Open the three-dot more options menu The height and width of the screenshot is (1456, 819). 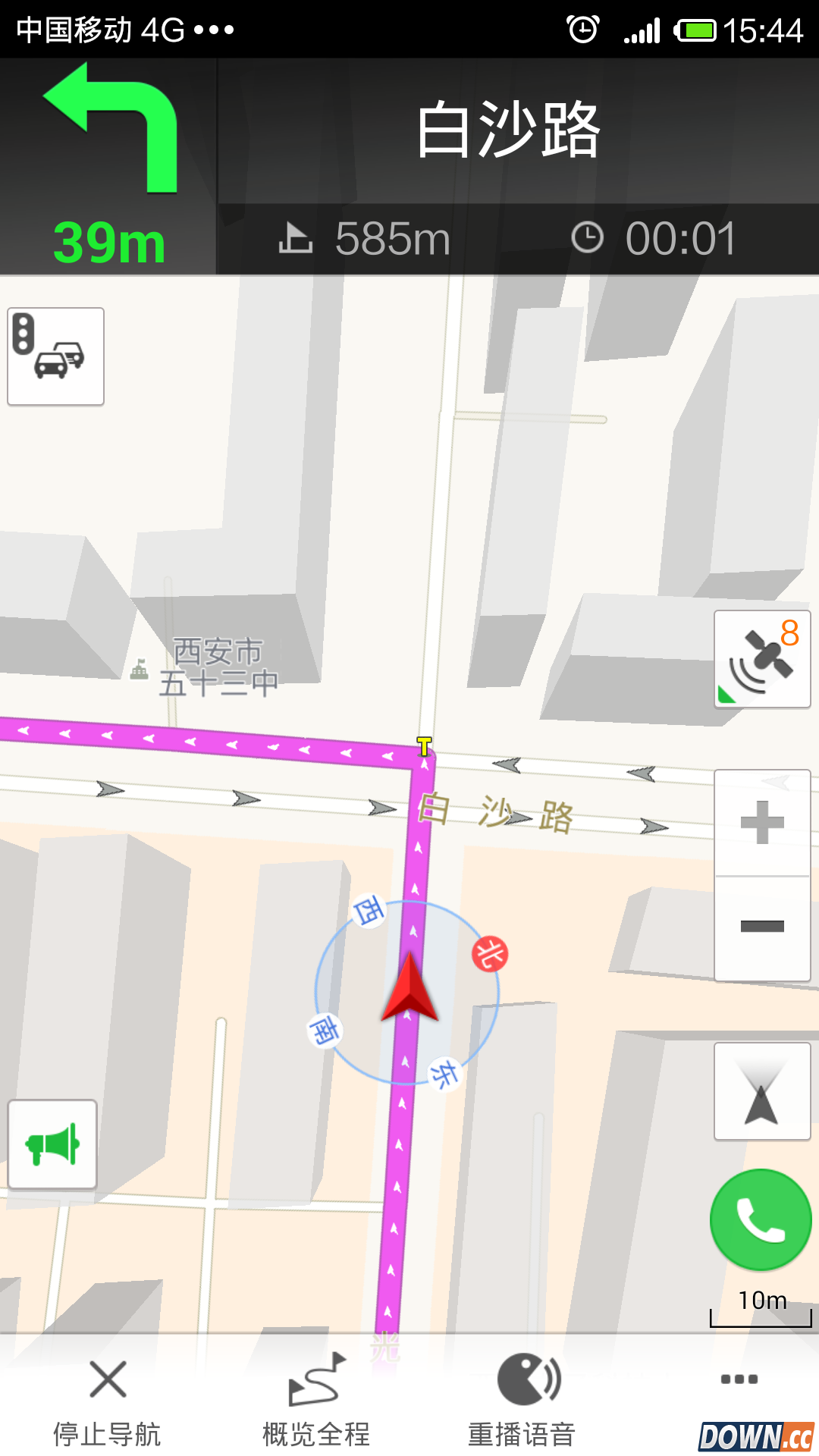click(739, 1379)
